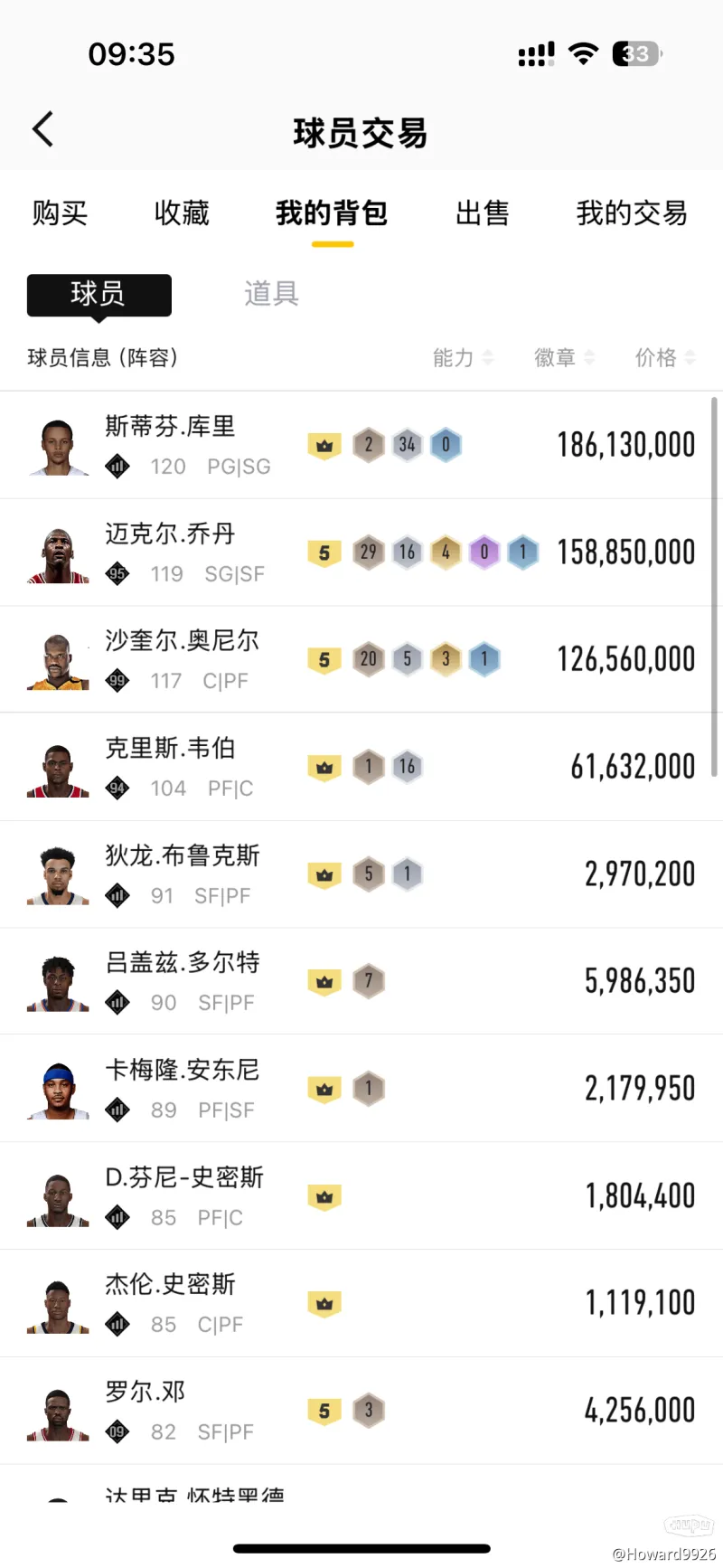This screenshot has height=1568, width=723.
Task: Sort the list by 价格
Action: point(664,358)
